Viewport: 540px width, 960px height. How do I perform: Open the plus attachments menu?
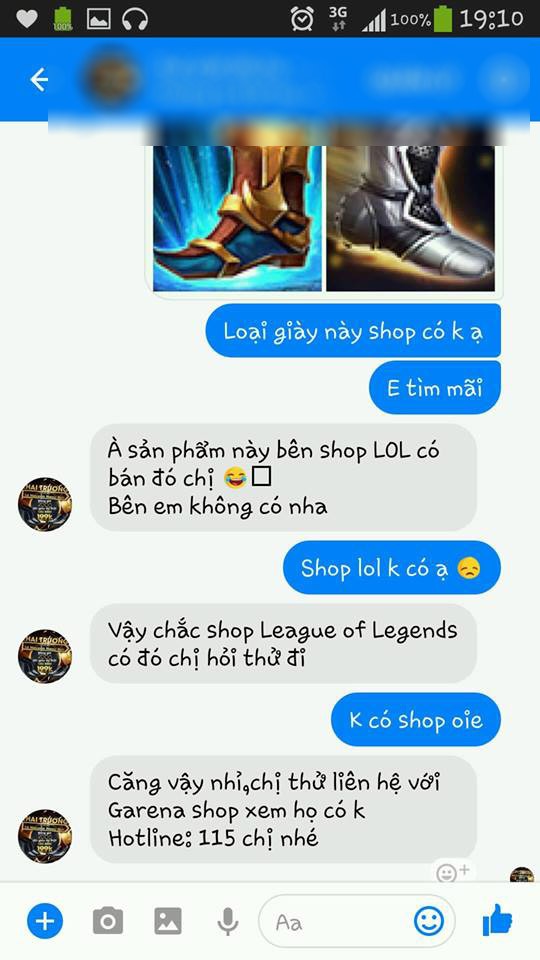click(x=45, y=920)
